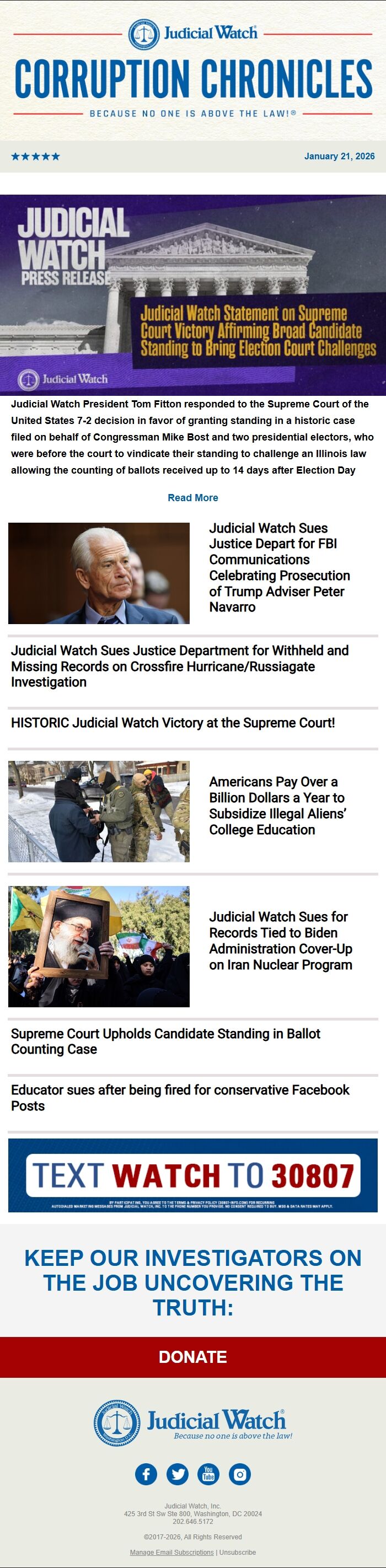Open the Crossfire Hurricane/Russiagate records article
This screenshot has width=386, height=1568.
(180, 666)
